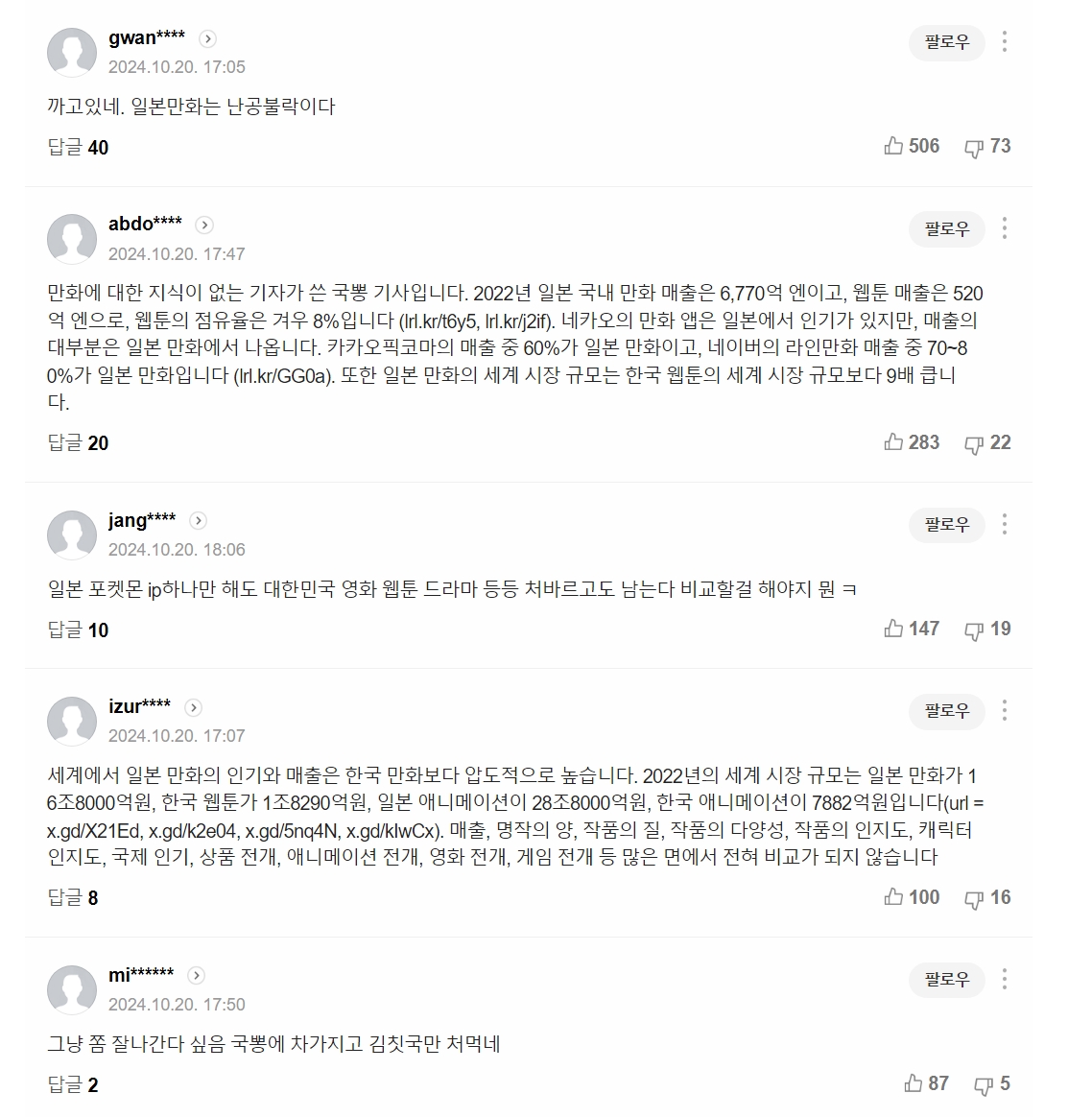View 40 replies under gwan**** comment
1092x1117 pixels.
point(78,148)
